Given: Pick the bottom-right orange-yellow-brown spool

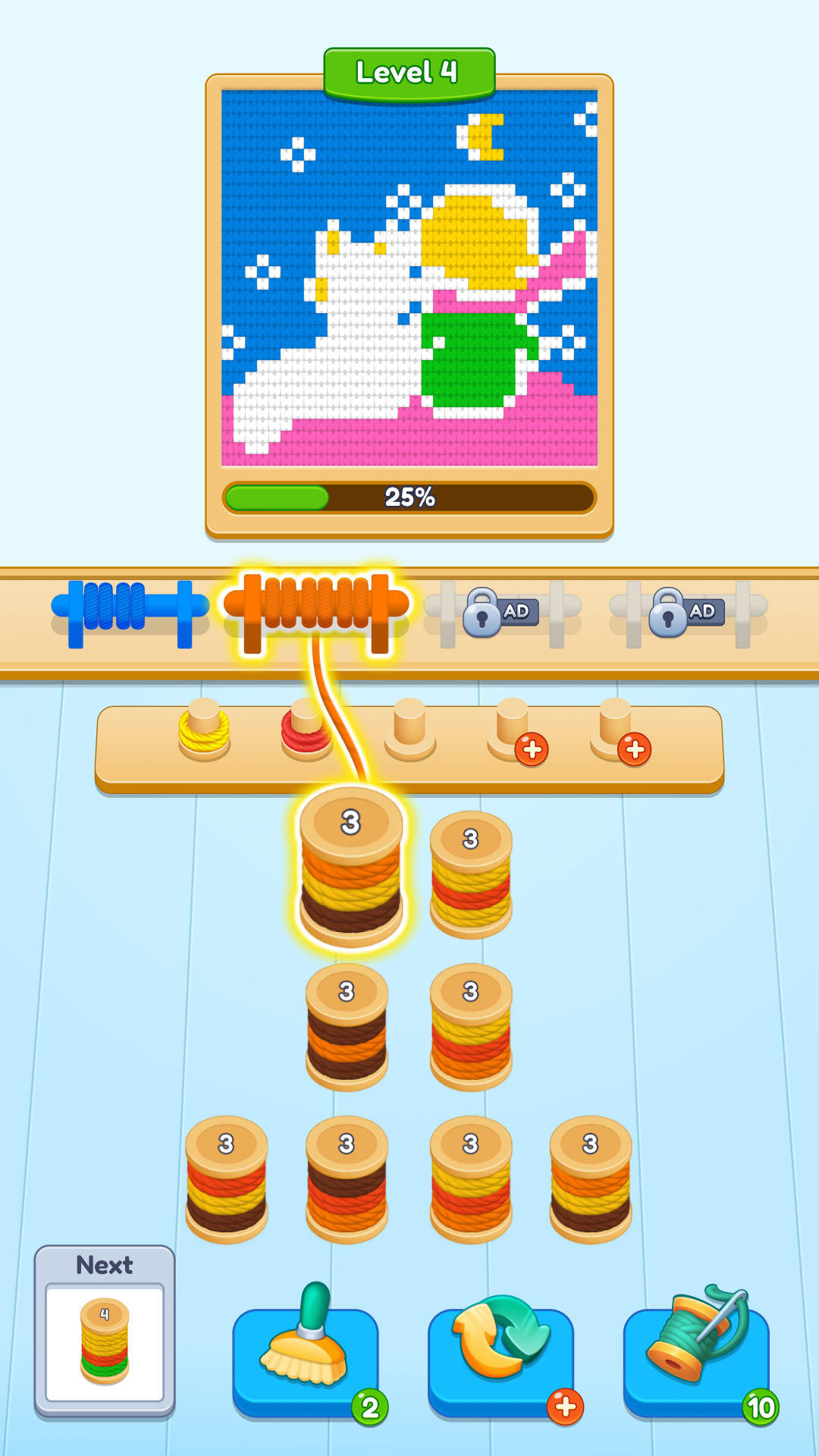Looking at the screenshot, I should (590, 1179).
